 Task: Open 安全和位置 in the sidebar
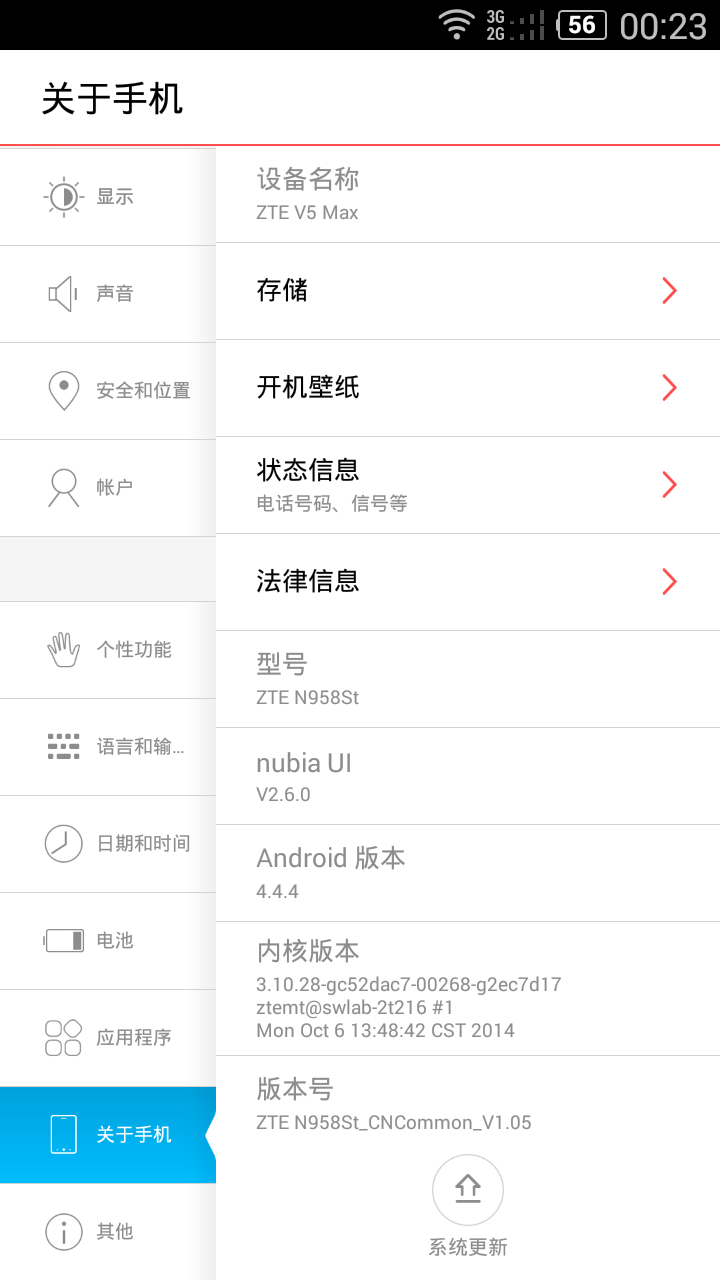tap(108, 391)
